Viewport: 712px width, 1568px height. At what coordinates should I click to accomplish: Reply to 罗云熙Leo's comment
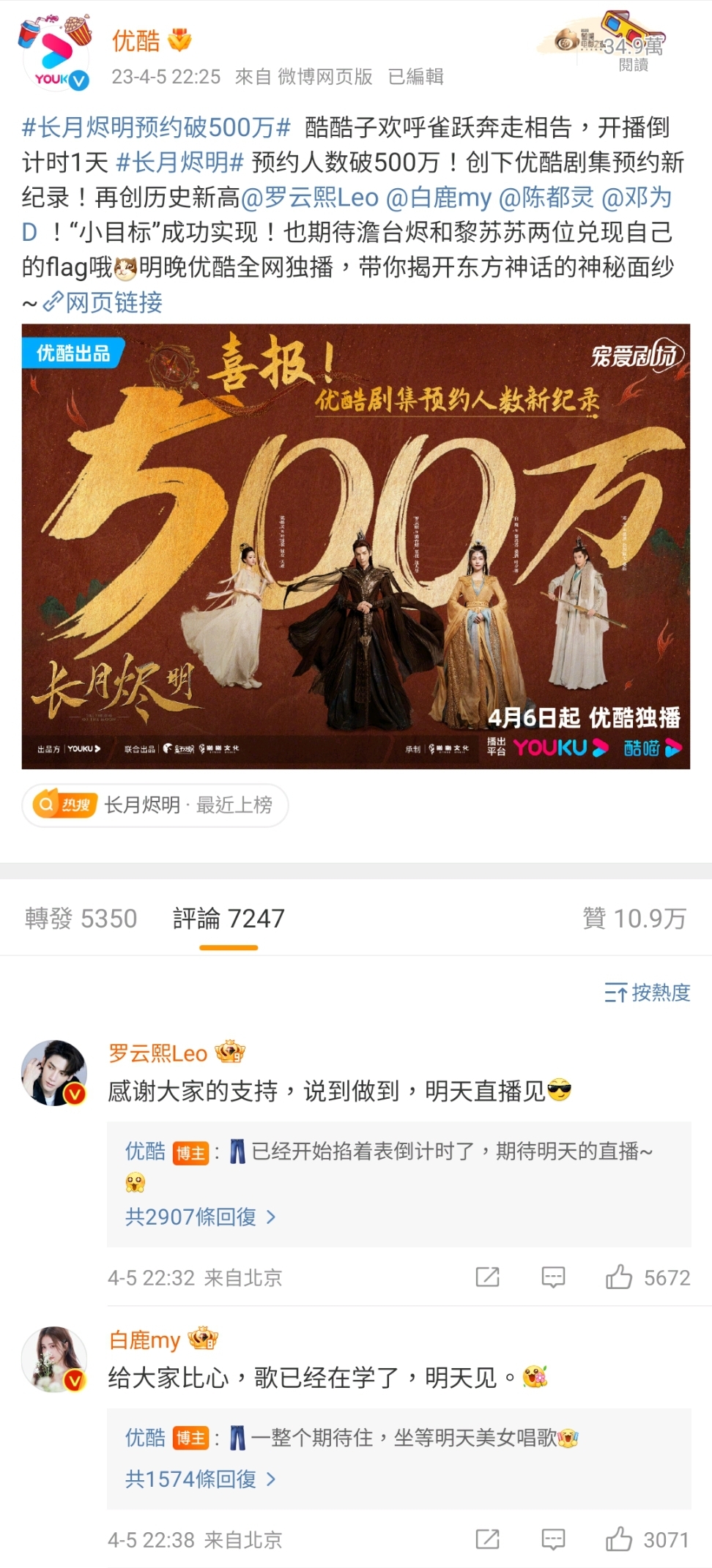553,1277
